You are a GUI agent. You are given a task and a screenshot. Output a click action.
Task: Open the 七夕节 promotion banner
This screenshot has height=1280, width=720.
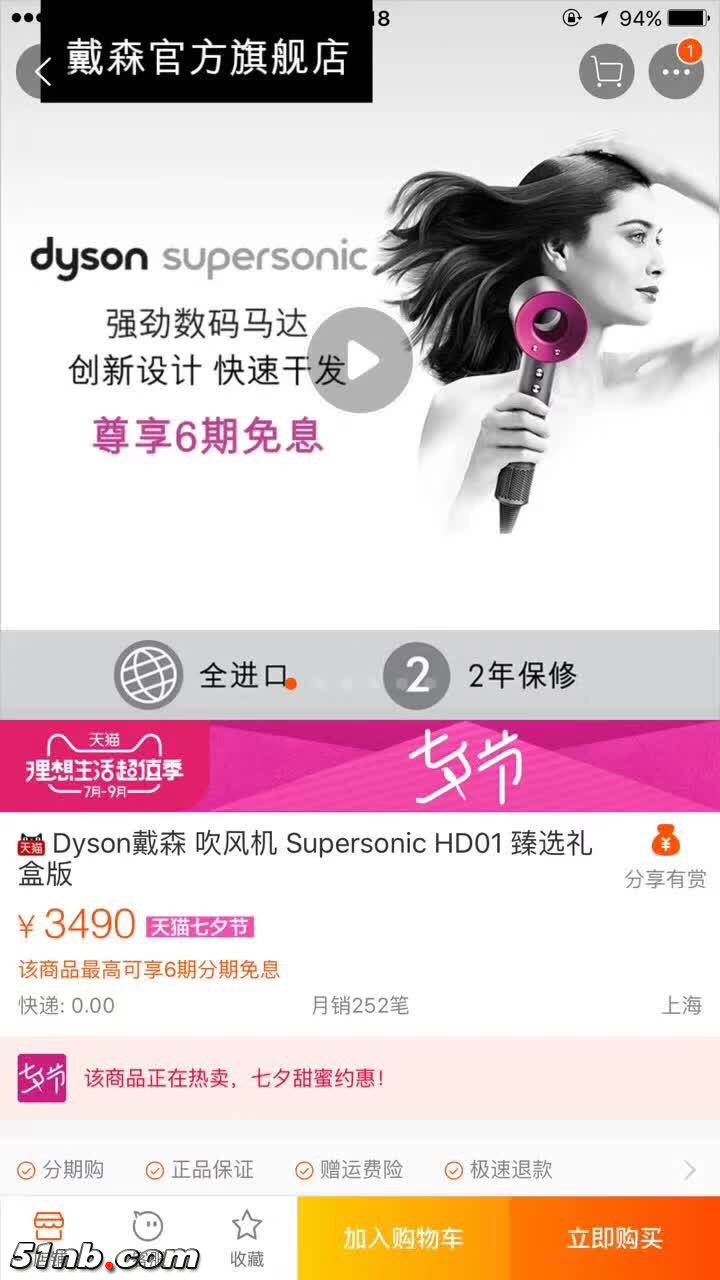360,766
